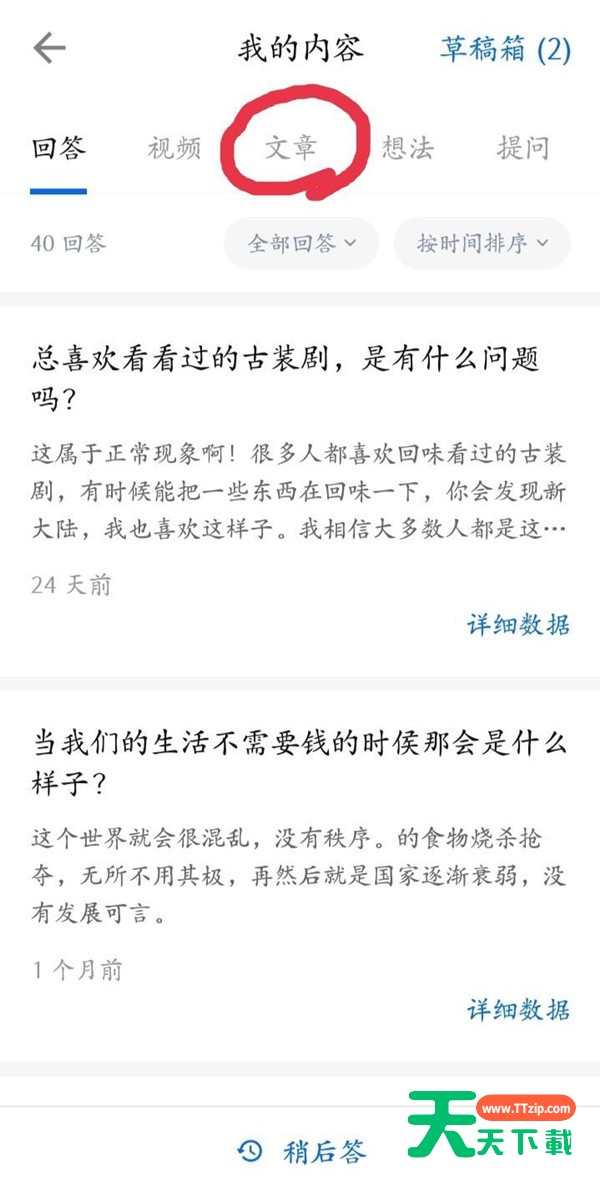Switch to the 想法 tab
Image resolution: width=600 pixels, height=1184 pixels.
(x=407, y=149)
